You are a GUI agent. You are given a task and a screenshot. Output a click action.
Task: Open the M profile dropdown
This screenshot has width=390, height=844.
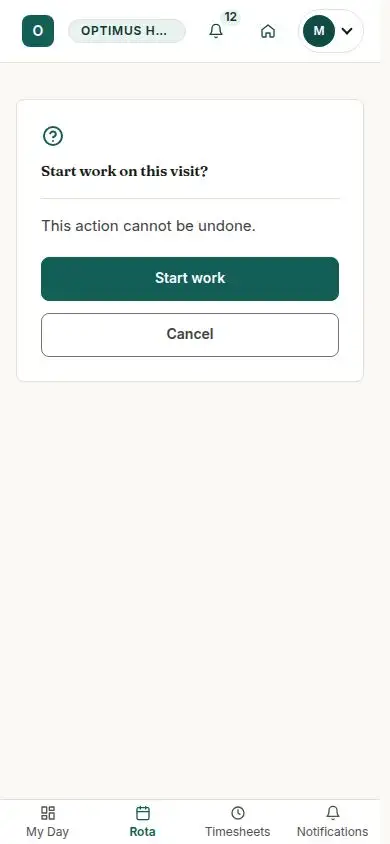pyautogui.click(x=330, y=31)
